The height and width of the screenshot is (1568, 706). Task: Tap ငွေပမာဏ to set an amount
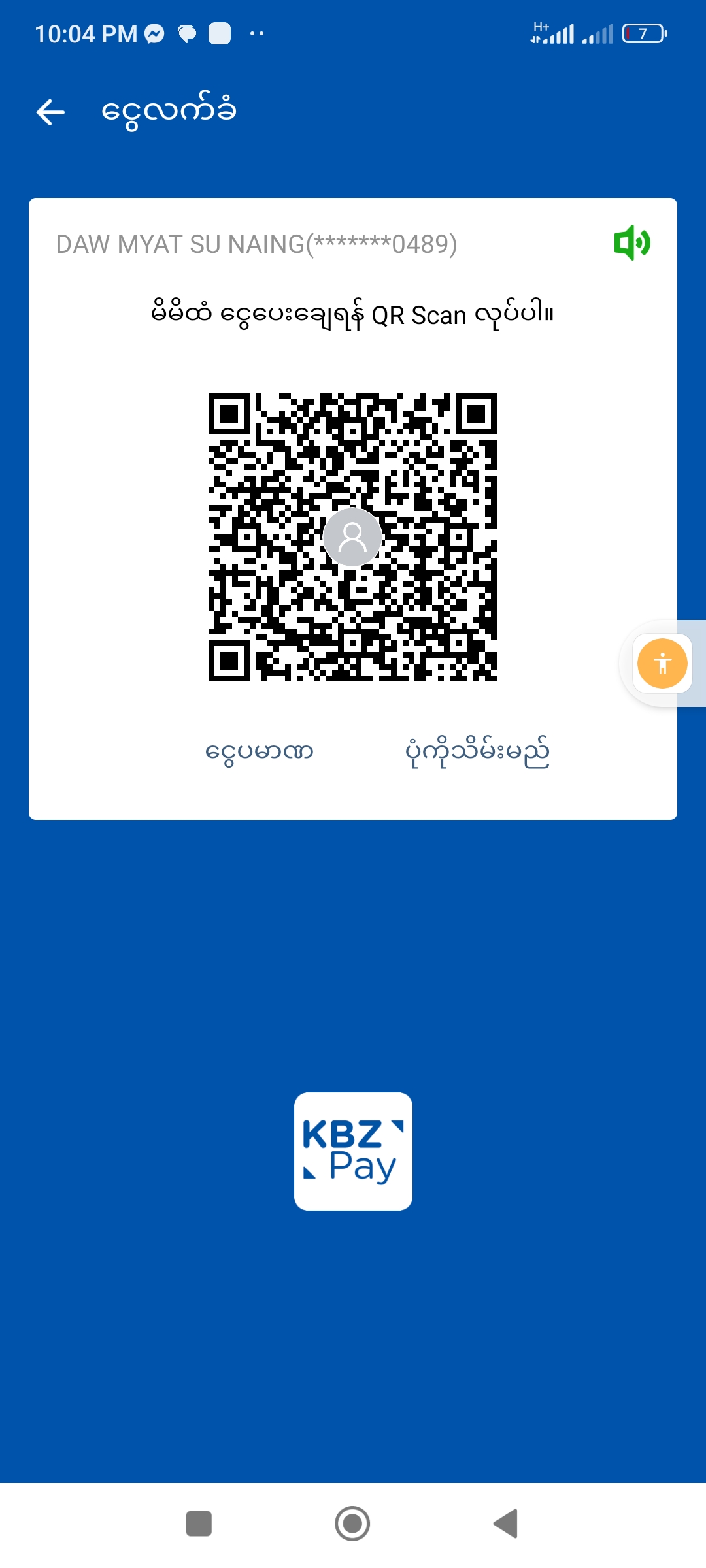[x=259, y=752]
